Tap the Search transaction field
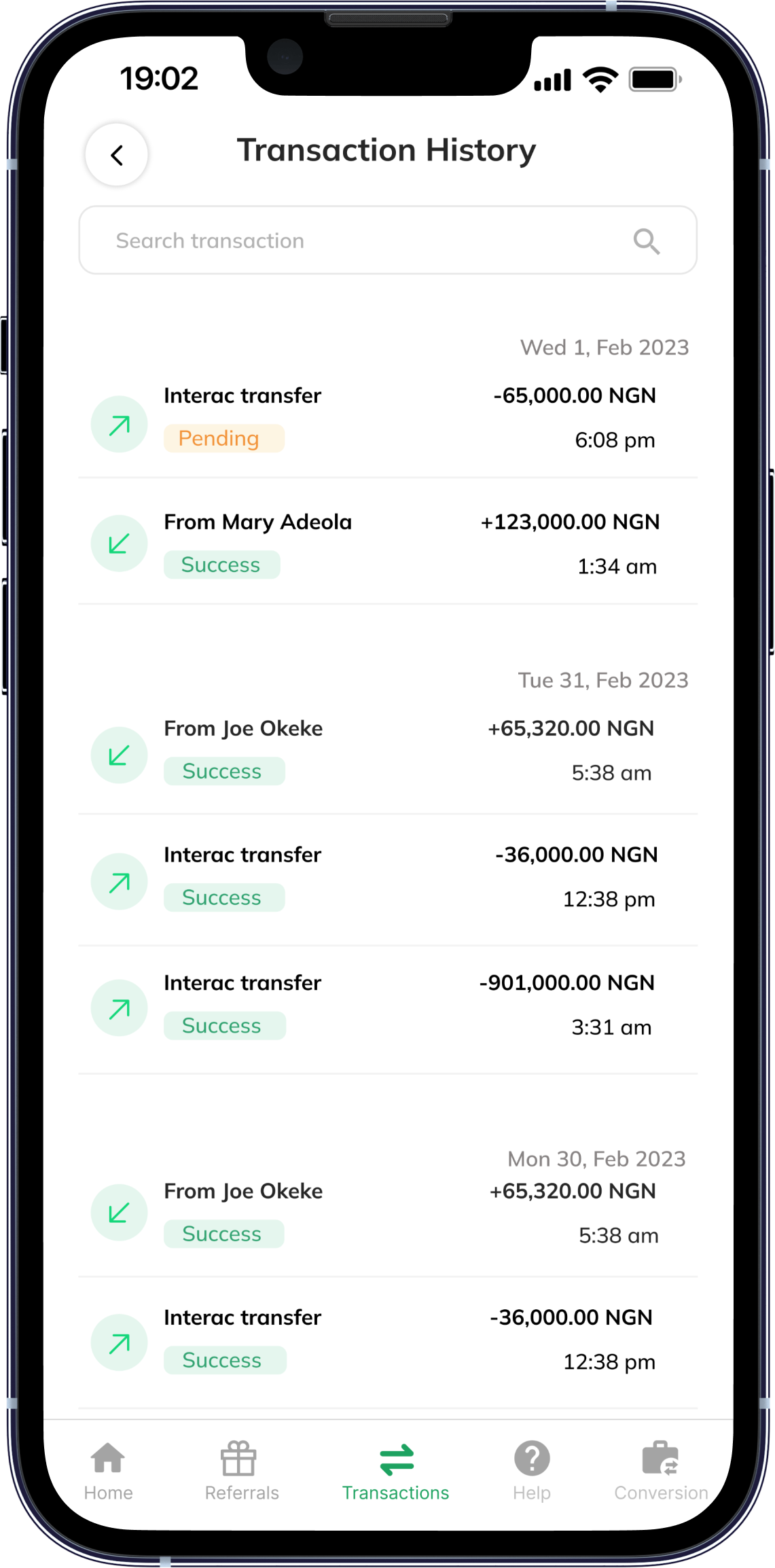This screenshot has width=775, height=1568. coord(353,240)
